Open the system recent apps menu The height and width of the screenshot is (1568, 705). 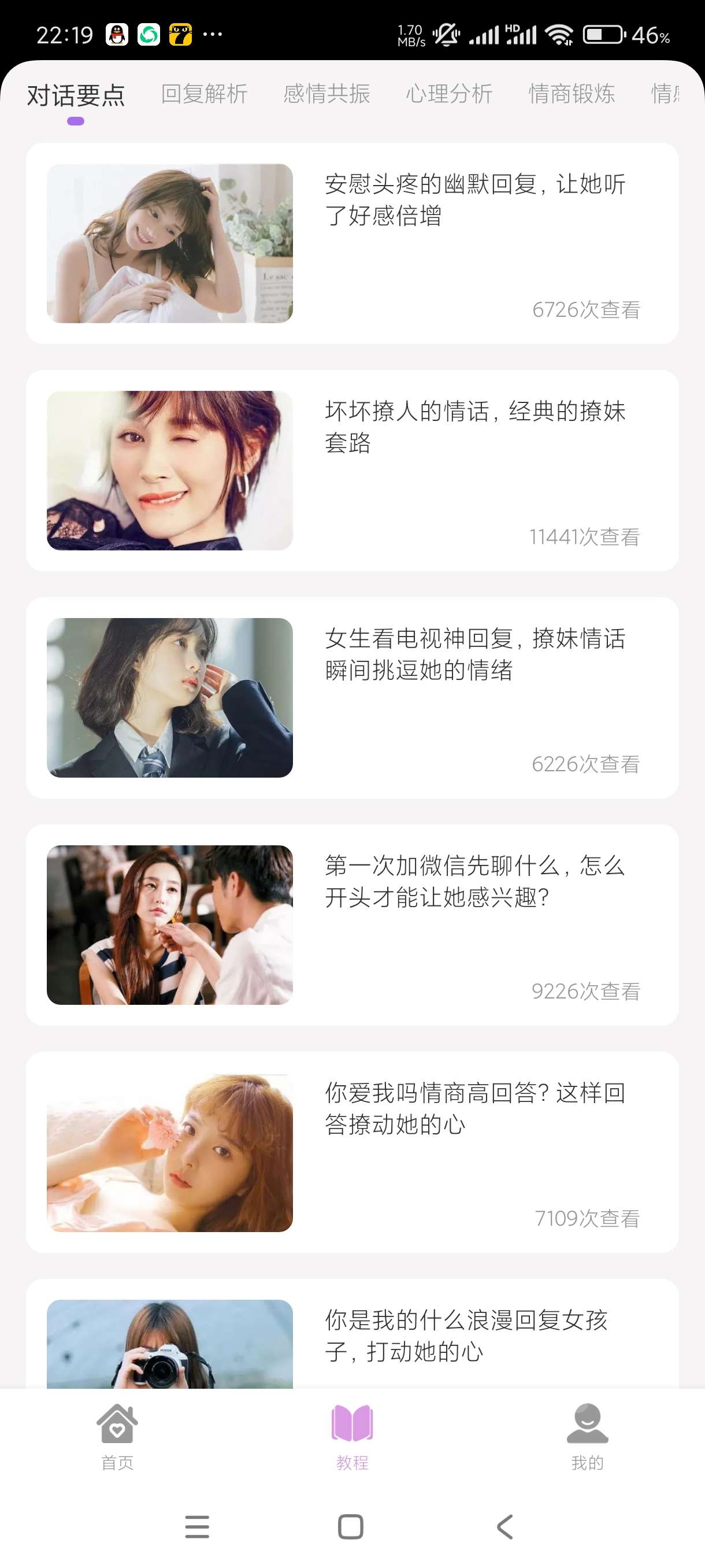pos(197,1526)
